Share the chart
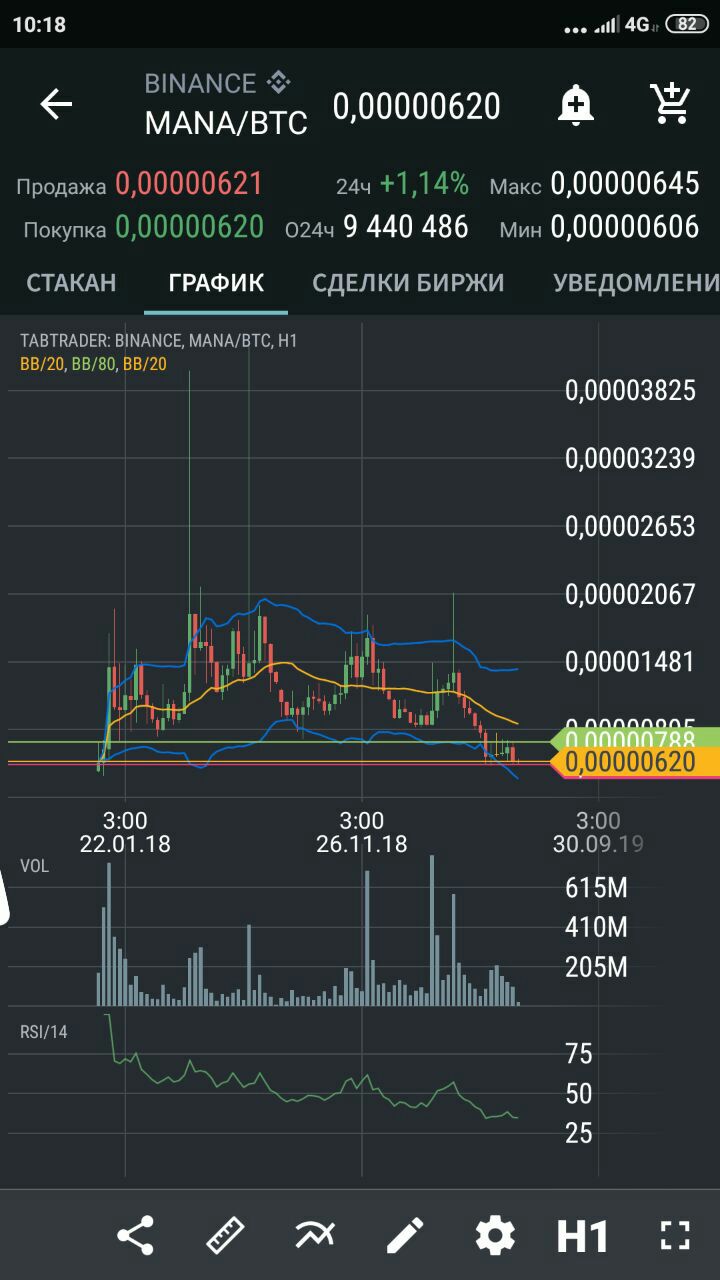This screenshot has width=720, height=1280. (x=135, y=1236)
